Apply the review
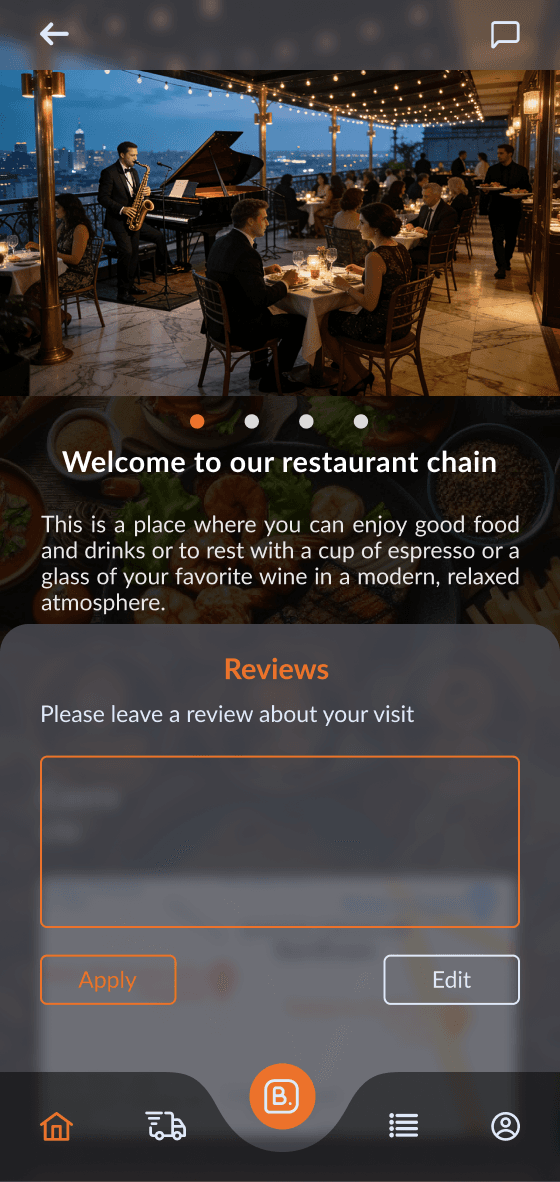The height and width of the screenshot is (1182, 560). tap(108, 979)
